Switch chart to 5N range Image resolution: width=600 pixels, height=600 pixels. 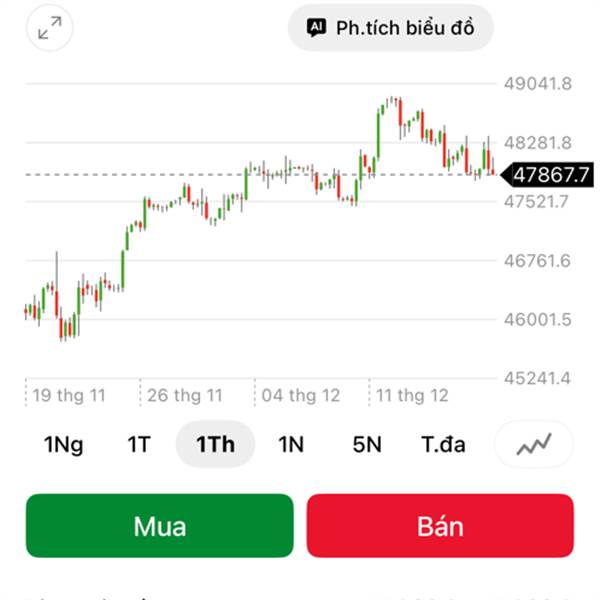367,445
